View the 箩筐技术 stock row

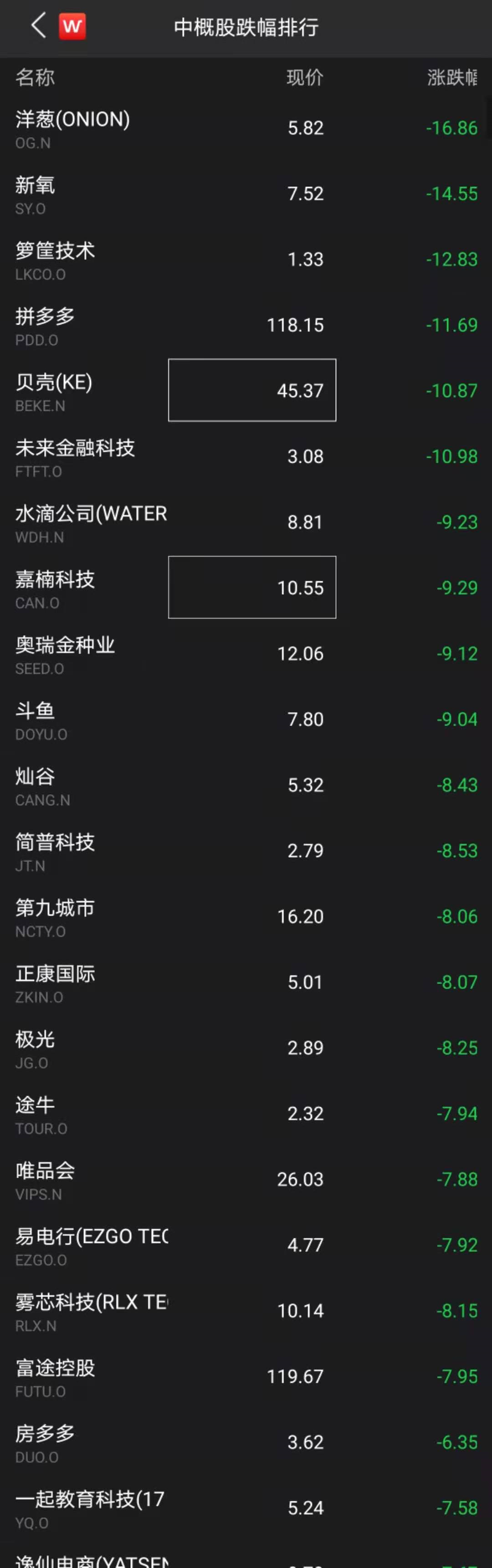pyautogui.click(x=55, y=259)
